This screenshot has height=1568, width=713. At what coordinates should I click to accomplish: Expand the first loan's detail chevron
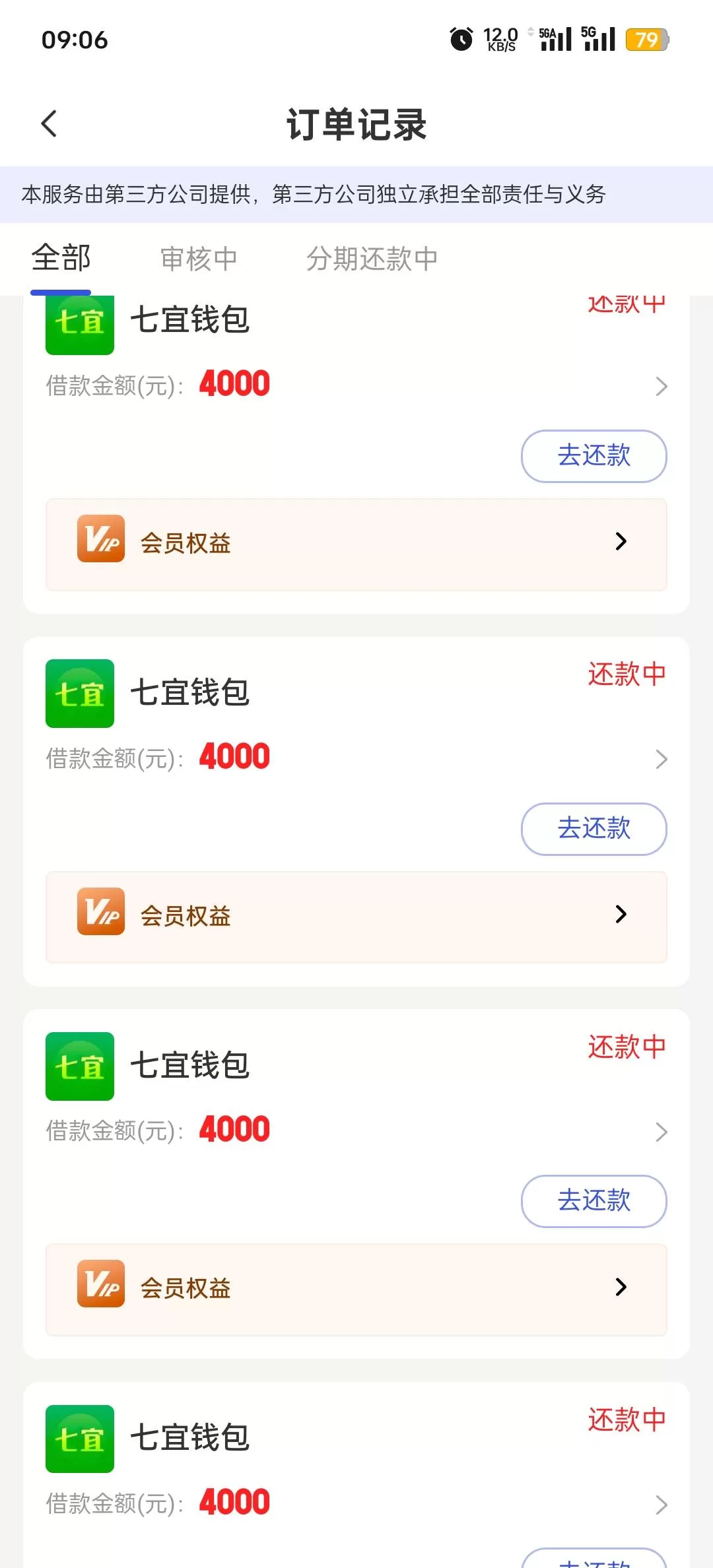[662, 386]
